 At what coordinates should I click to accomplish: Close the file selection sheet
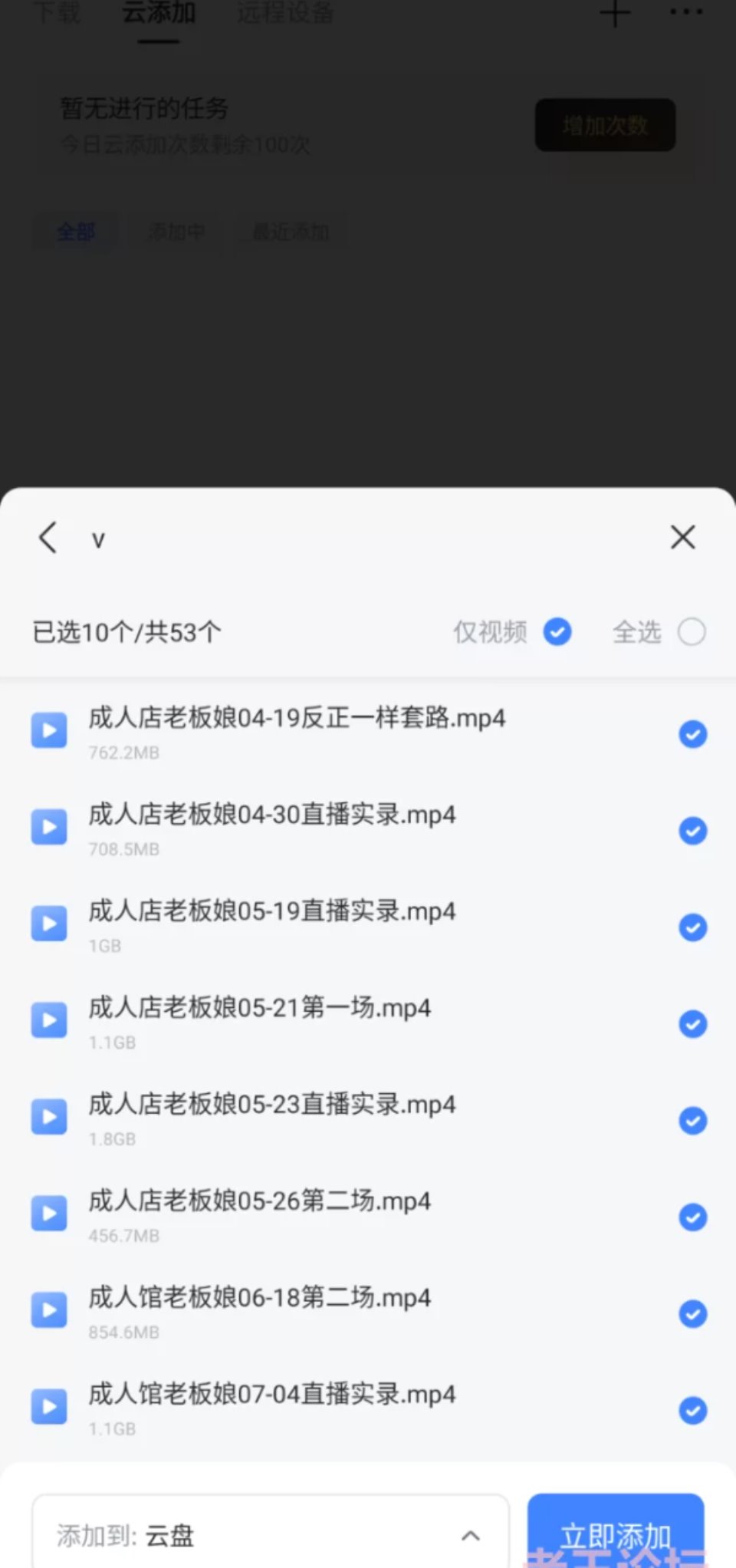pyautogui.click(x=682, y=537)
